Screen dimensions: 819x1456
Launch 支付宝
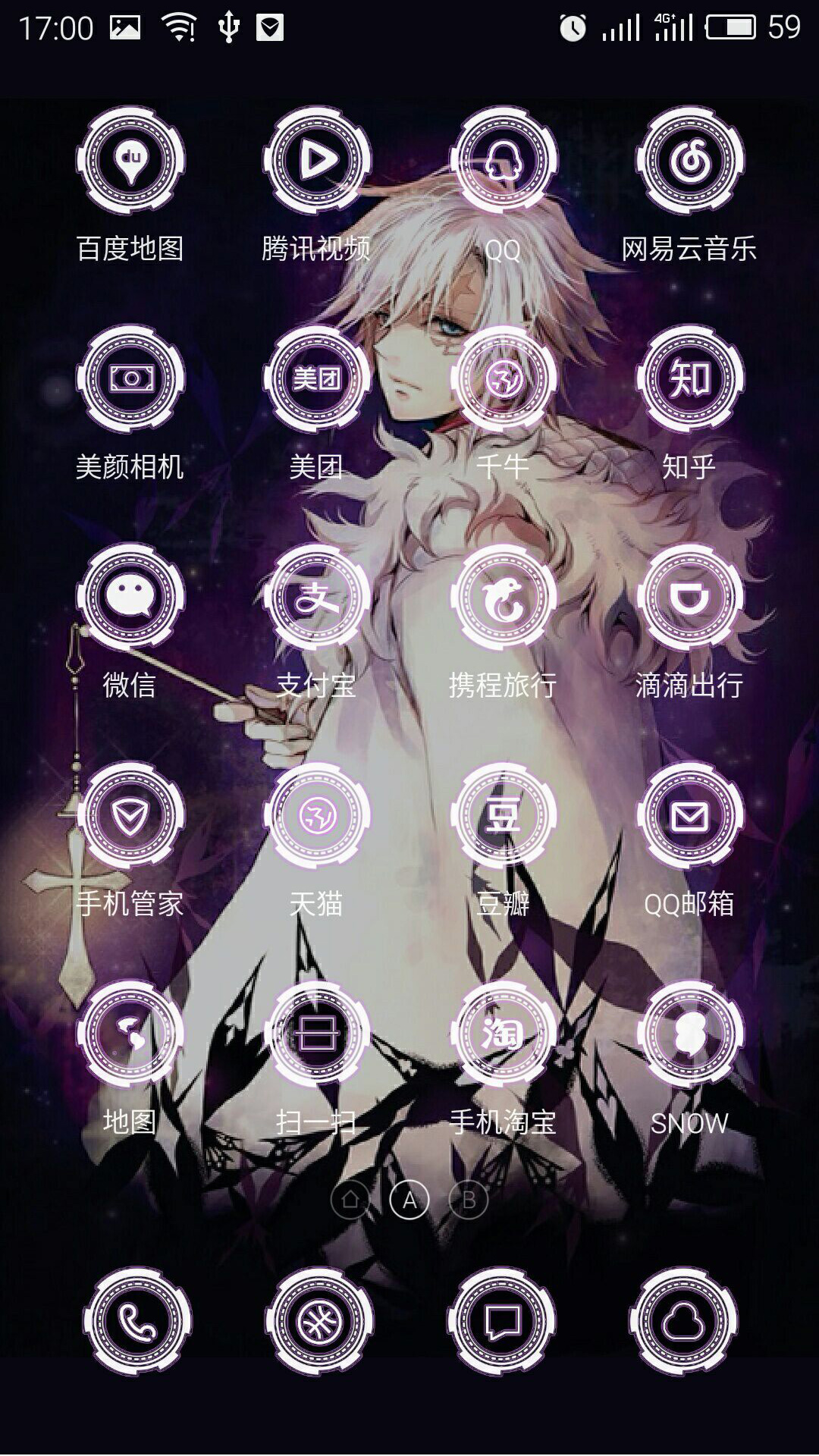317,598
